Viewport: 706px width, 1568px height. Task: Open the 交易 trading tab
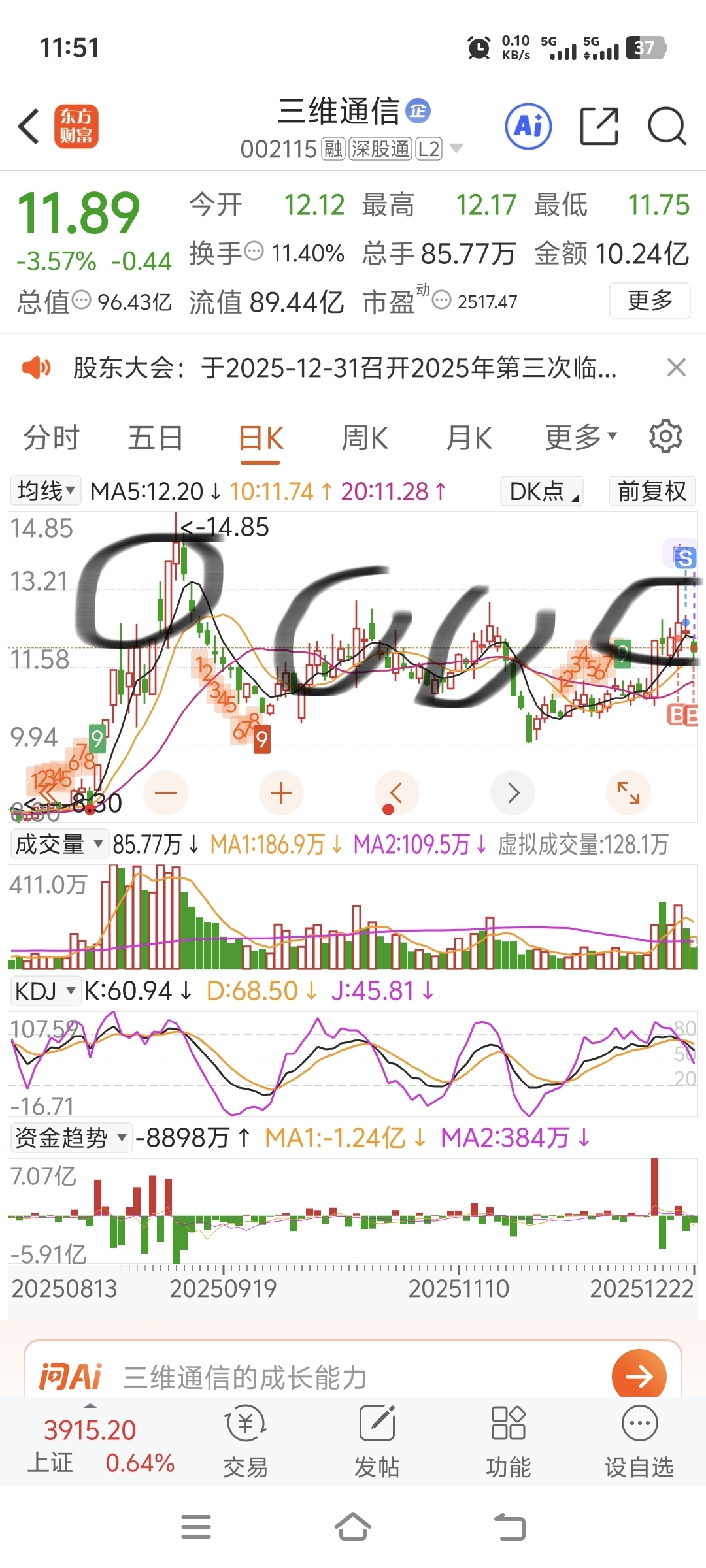245,1442
